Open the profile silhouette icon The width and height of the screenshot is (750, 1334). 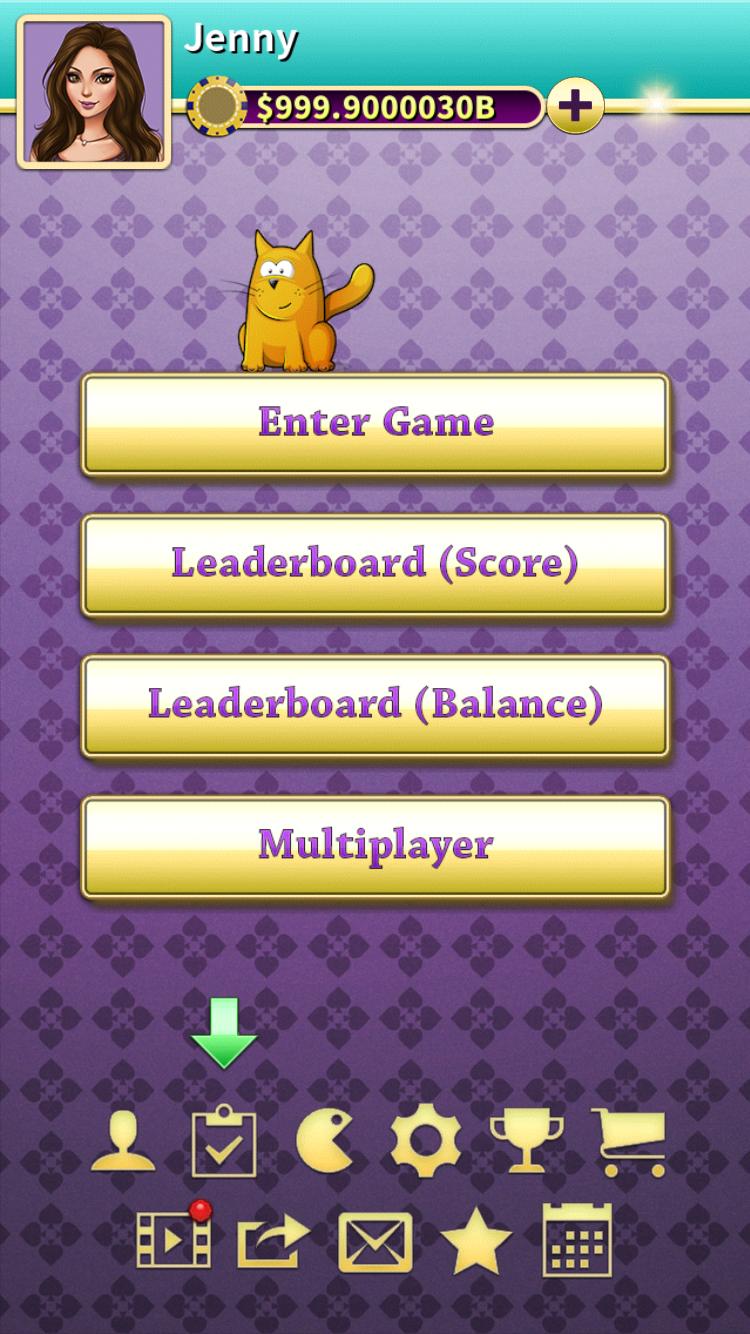(x=123, y=1141)
